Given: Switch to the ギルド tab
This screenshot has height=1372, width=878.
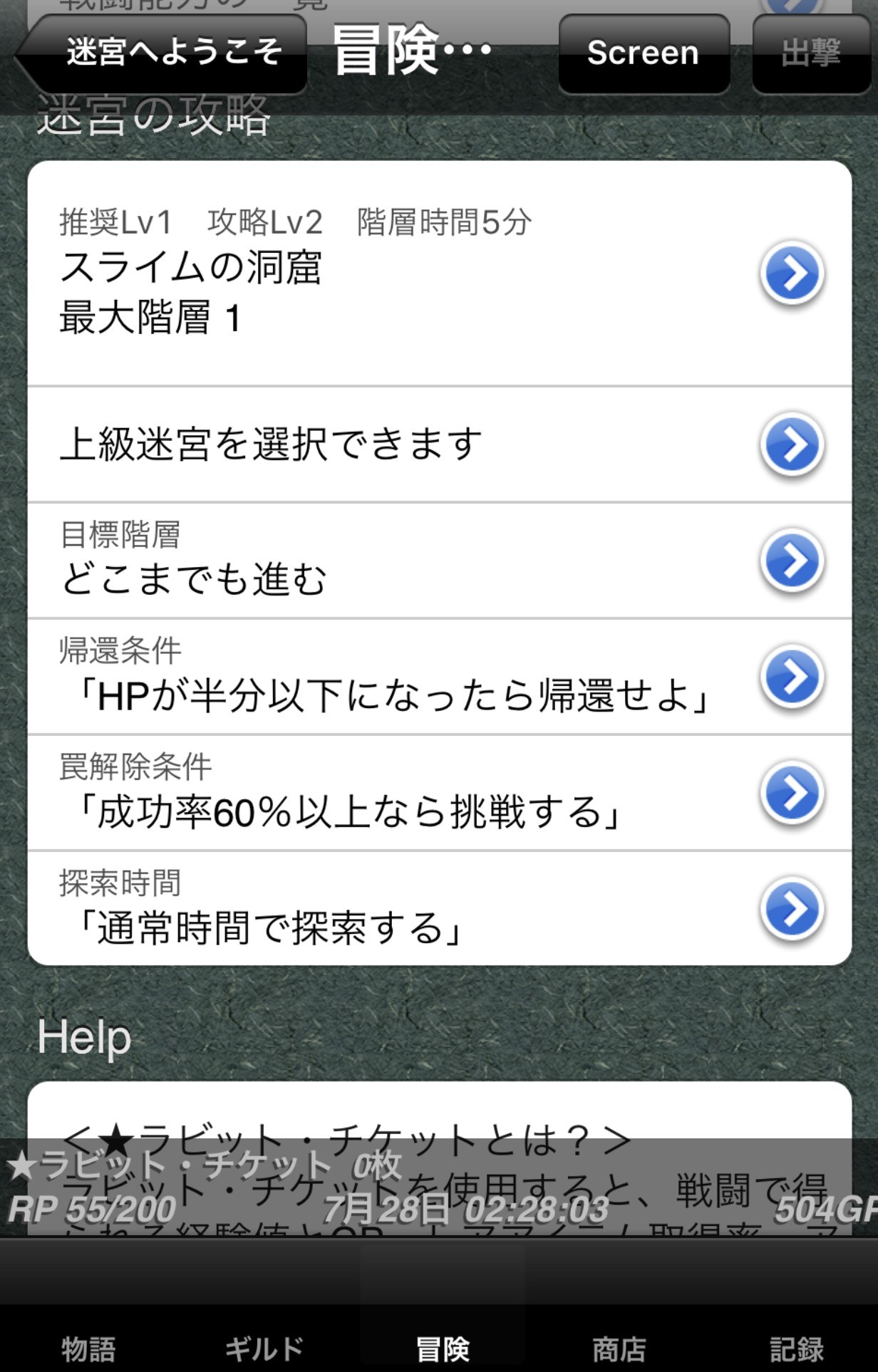Looking at the screenshot, I should pos(264,1348).
